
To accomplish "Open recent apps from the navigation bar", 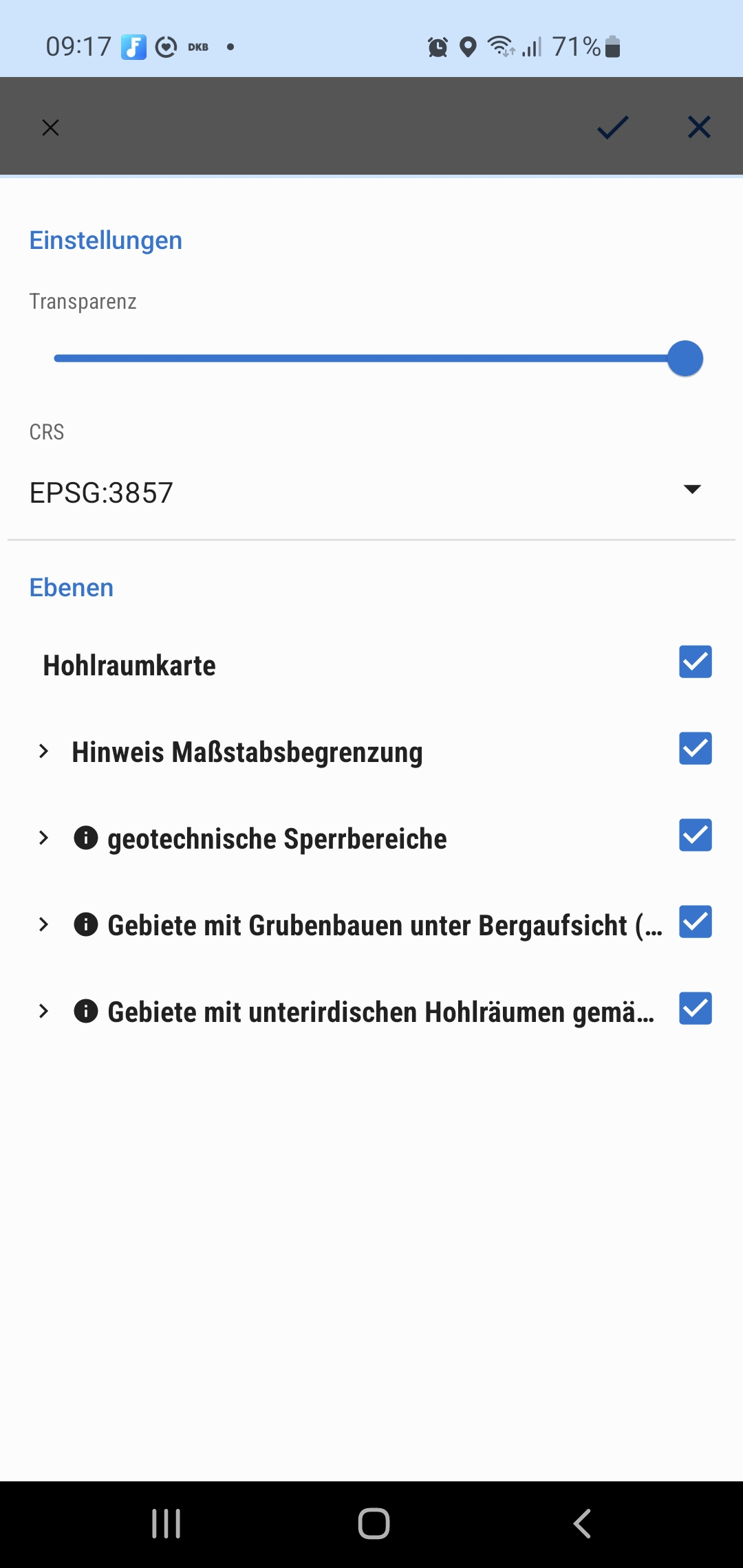I will pos(166,1523).
